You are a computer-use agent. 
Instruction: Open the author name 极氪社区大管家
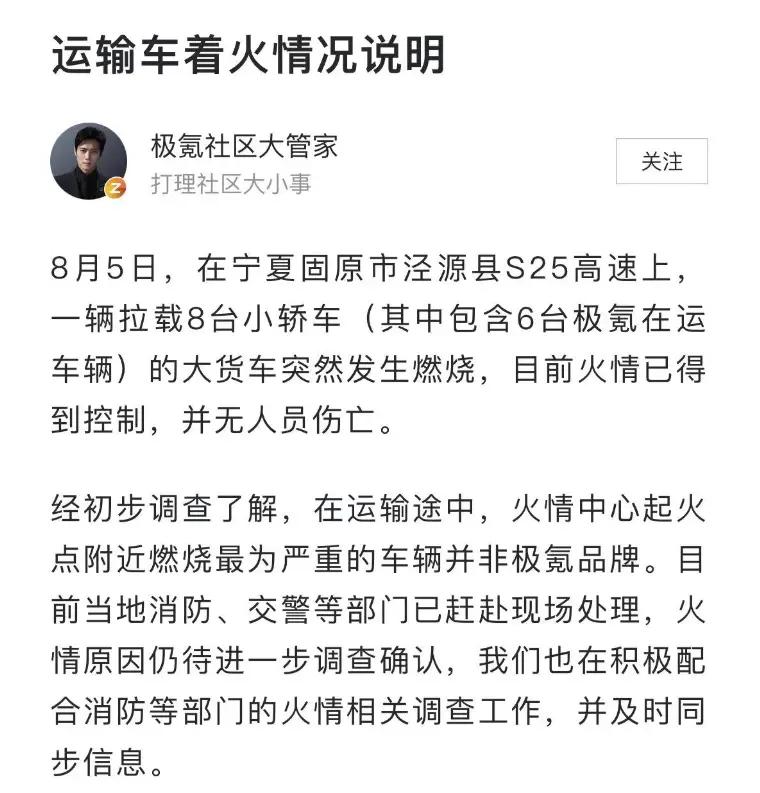coord(245,147)
